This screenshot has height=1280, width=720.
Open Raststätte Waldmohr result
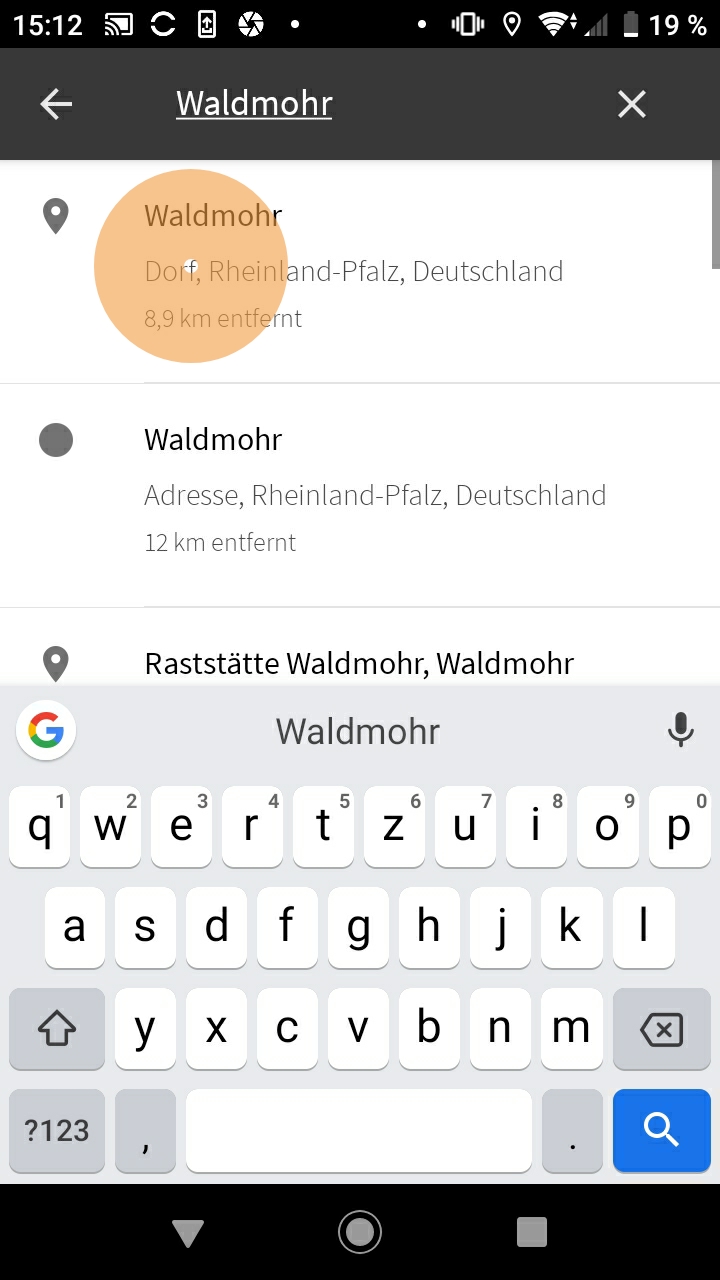point(360,662)
